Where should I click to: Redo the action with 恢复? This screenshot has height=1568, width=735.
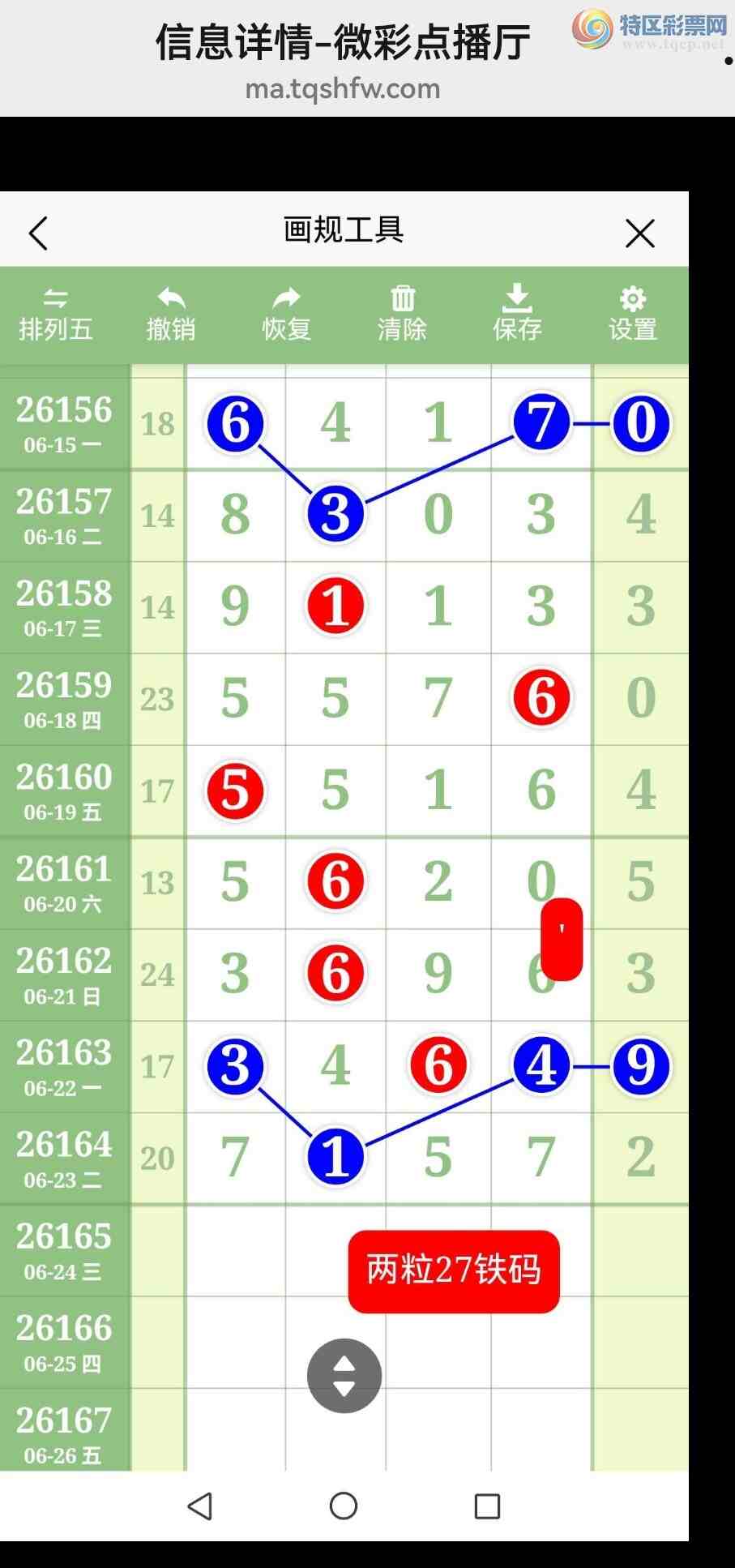pos(287,315)
